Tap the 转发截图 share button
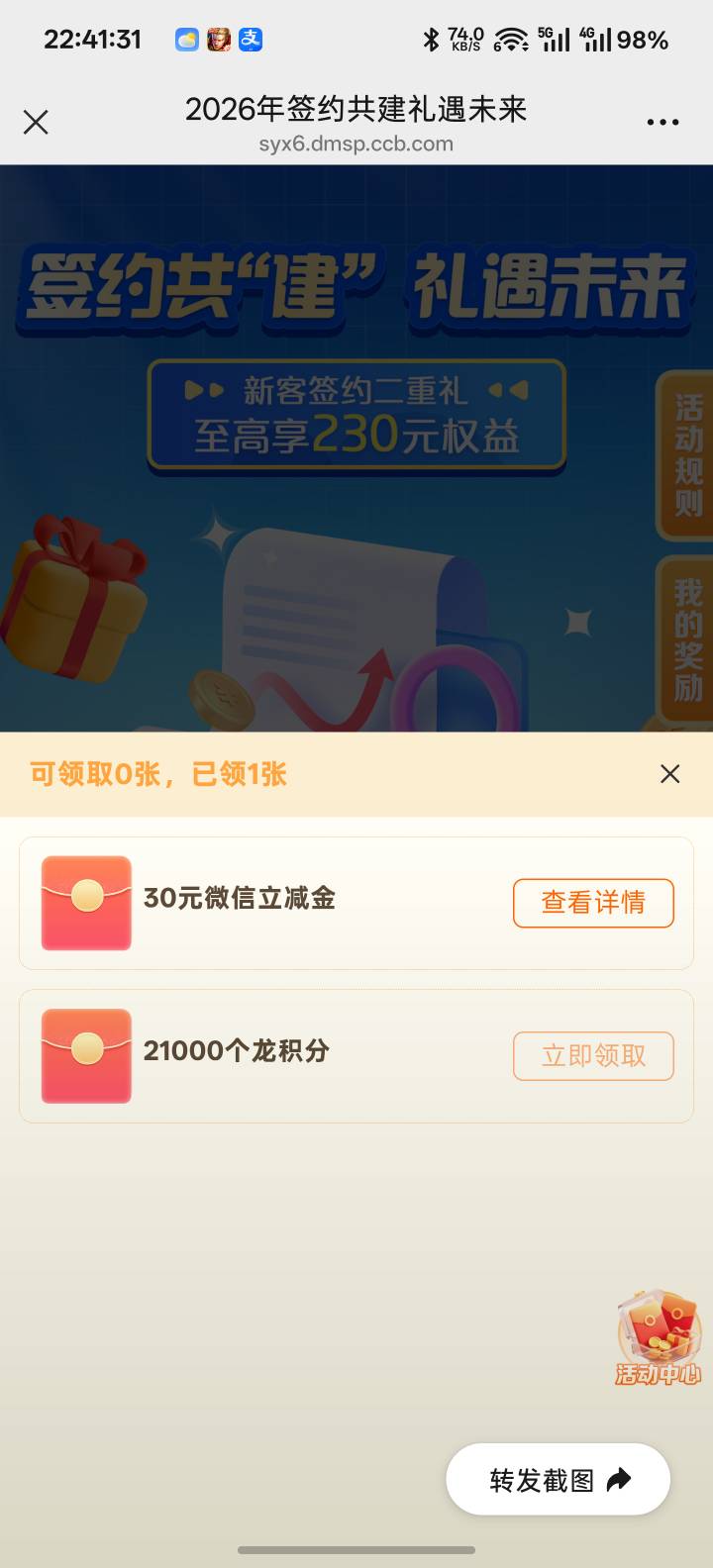This screenshot has height=1568, width=713. [x=559, y=1479]
